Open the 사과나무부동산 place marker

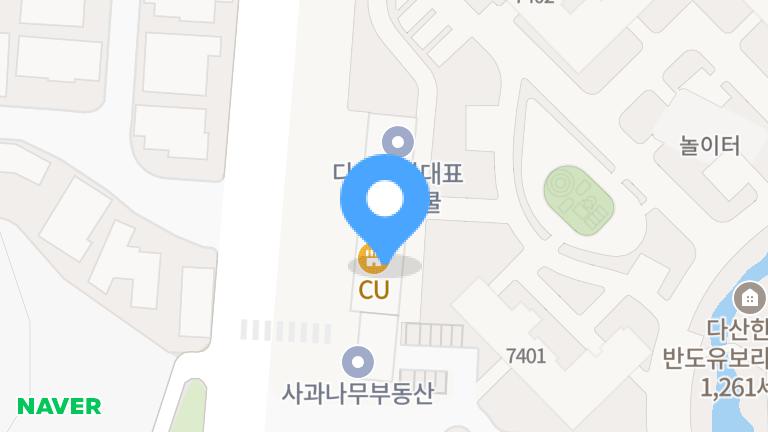pyautogui.click(x=358, y=362)
